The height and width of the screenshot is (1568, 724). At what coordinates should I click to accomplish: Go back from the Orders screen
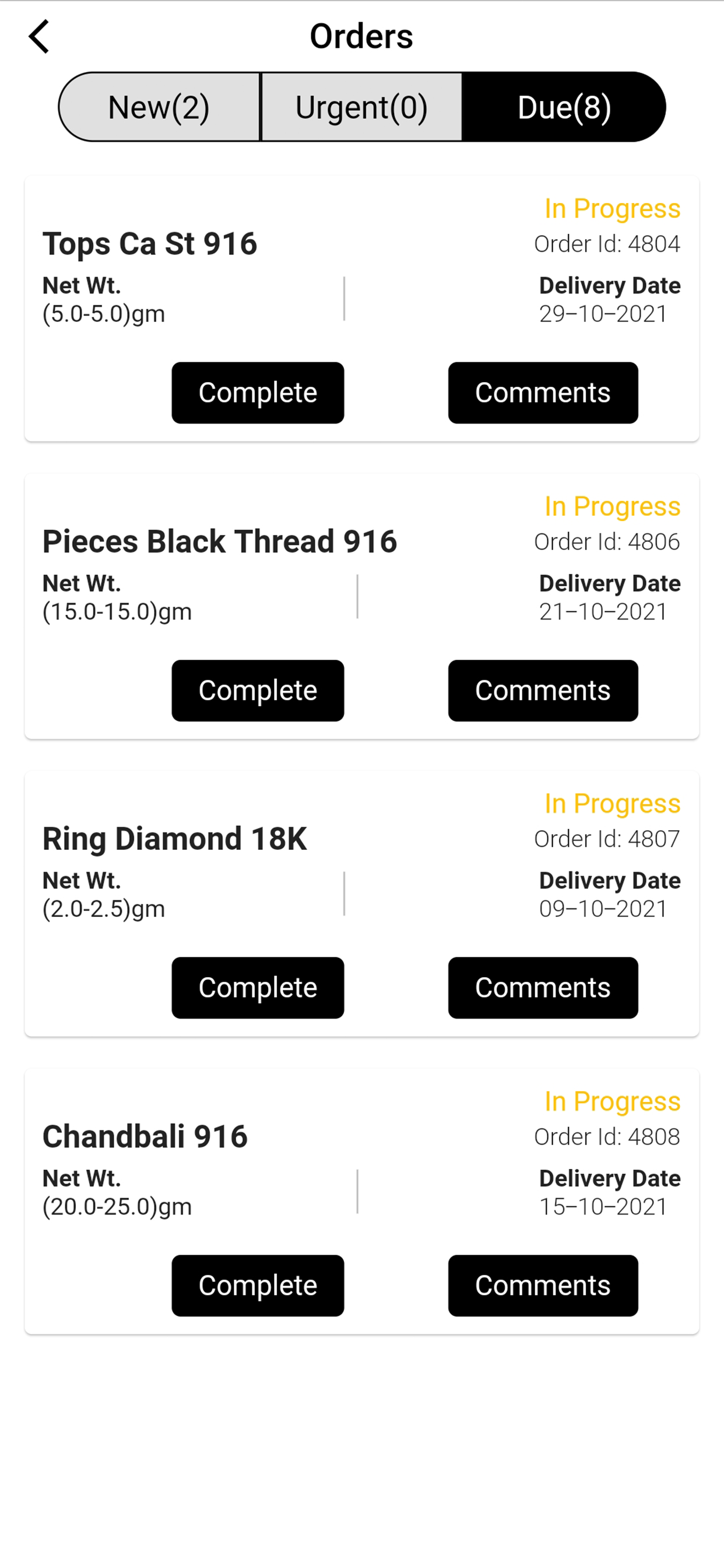click(x=39, y=37)
